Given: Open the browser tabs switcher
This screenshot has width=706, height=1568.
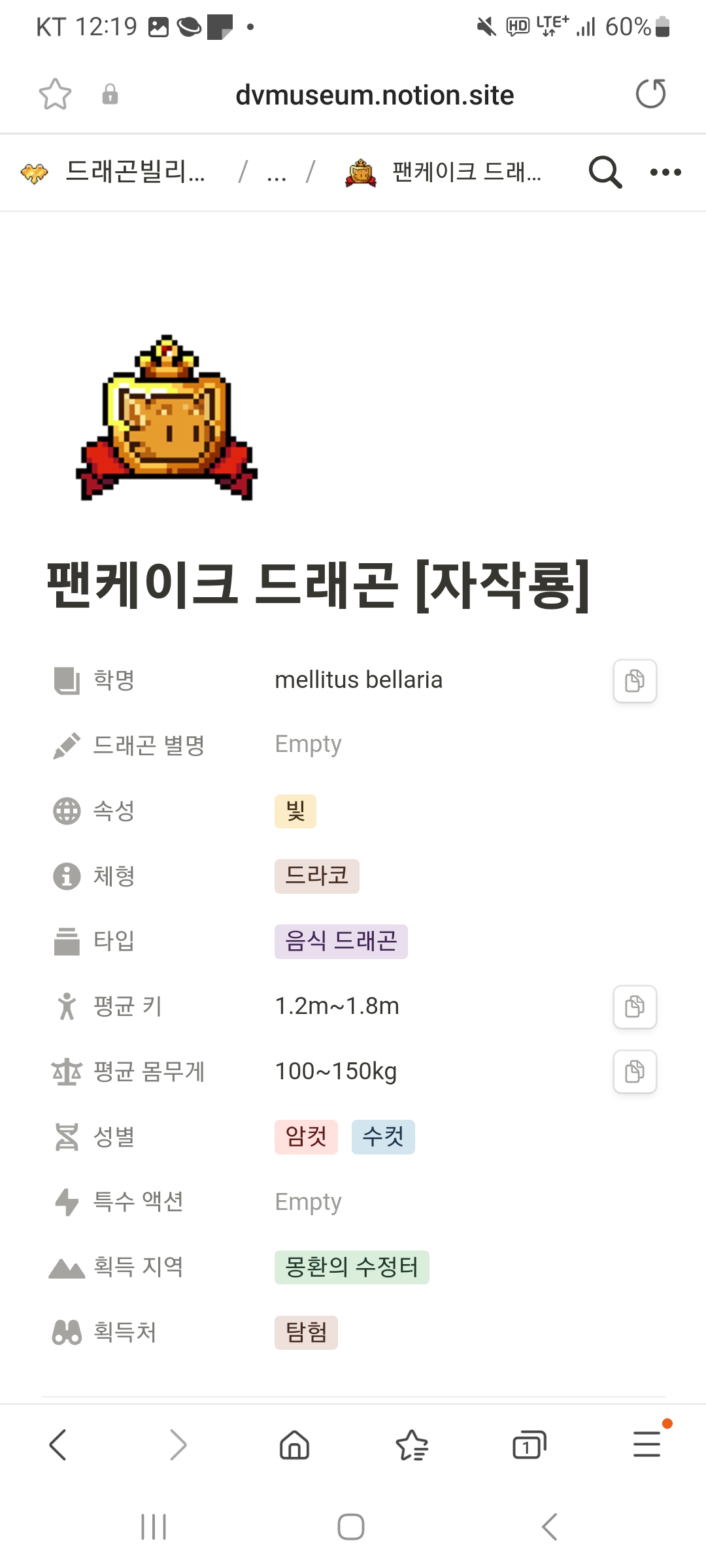Looking at the screenshot, I should click(529, 1445).
